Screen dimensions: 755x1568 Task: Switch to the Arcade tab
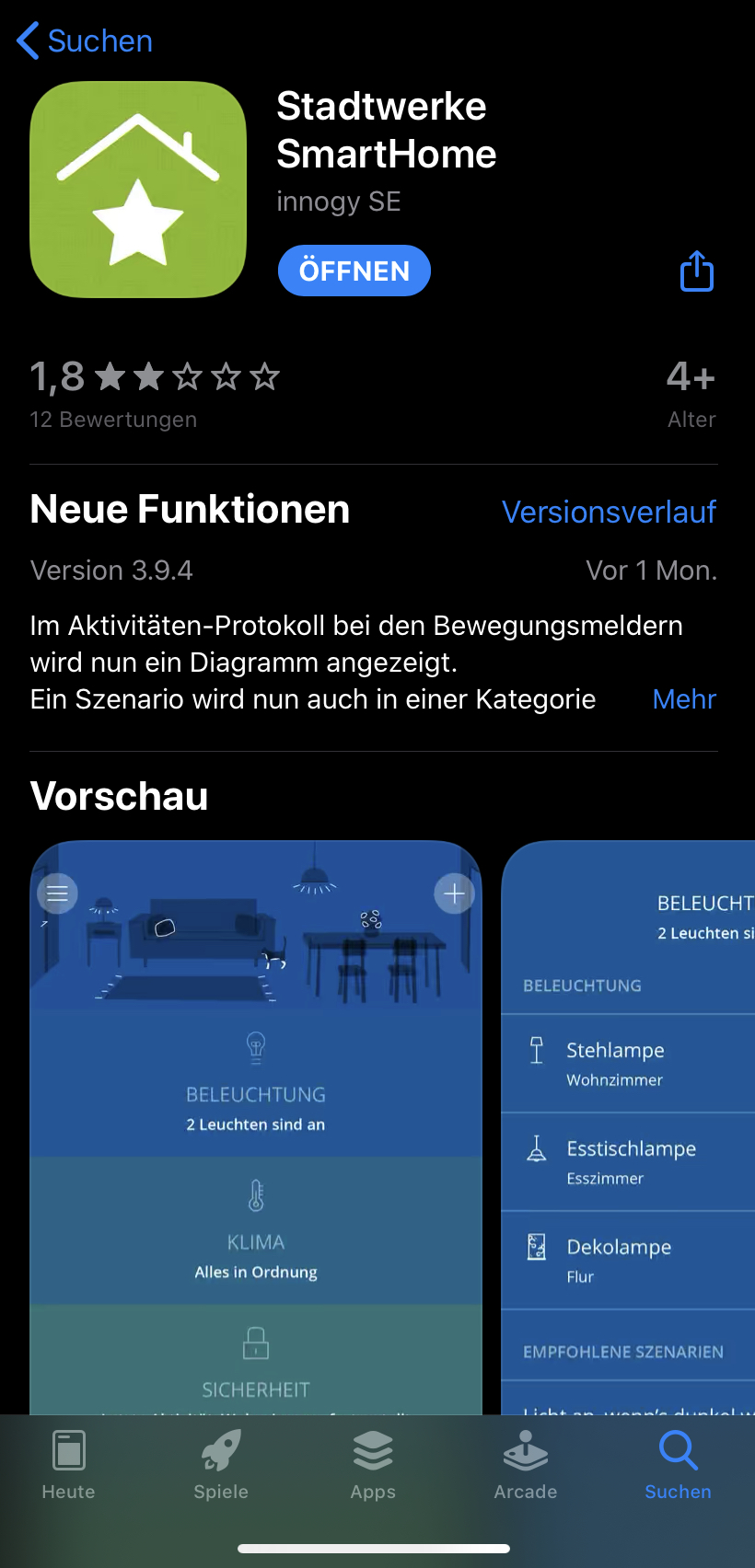[526, 1465]
